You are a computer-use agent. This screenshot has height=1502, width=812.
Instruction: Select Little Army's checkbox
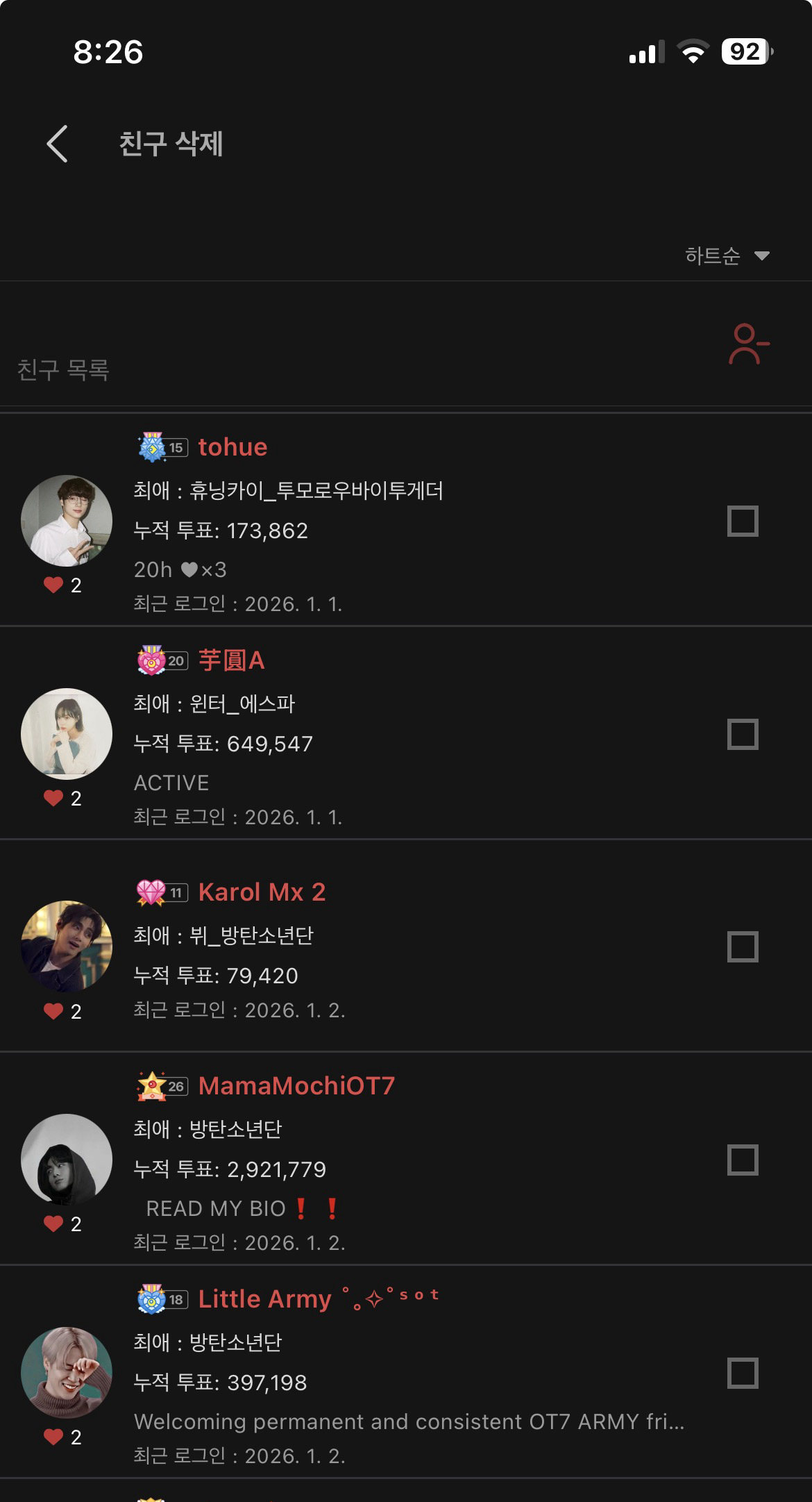(x=742, y=1374)
